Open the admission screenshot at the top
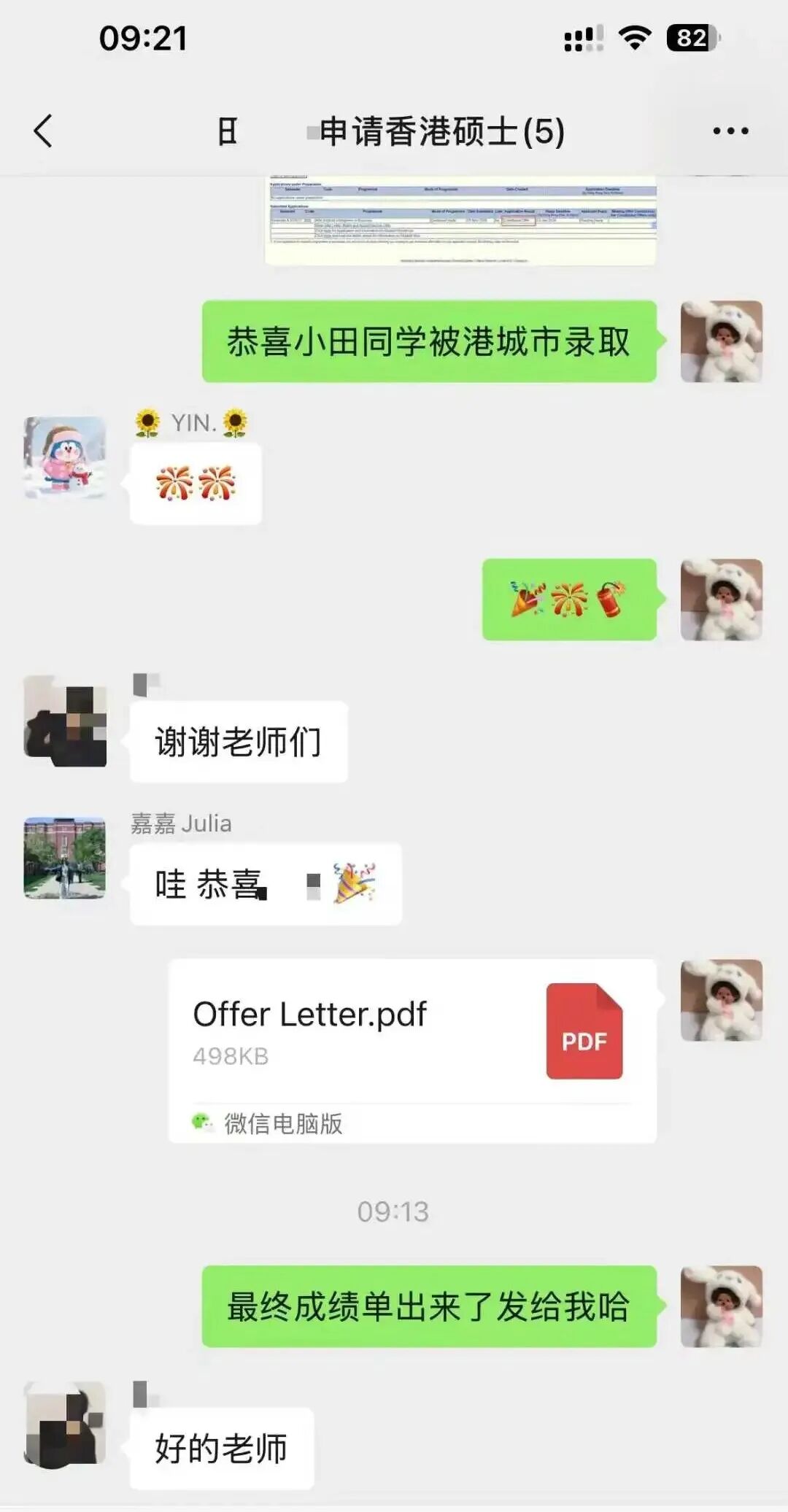Viewport: 788px width, 1512px height. 461,219
